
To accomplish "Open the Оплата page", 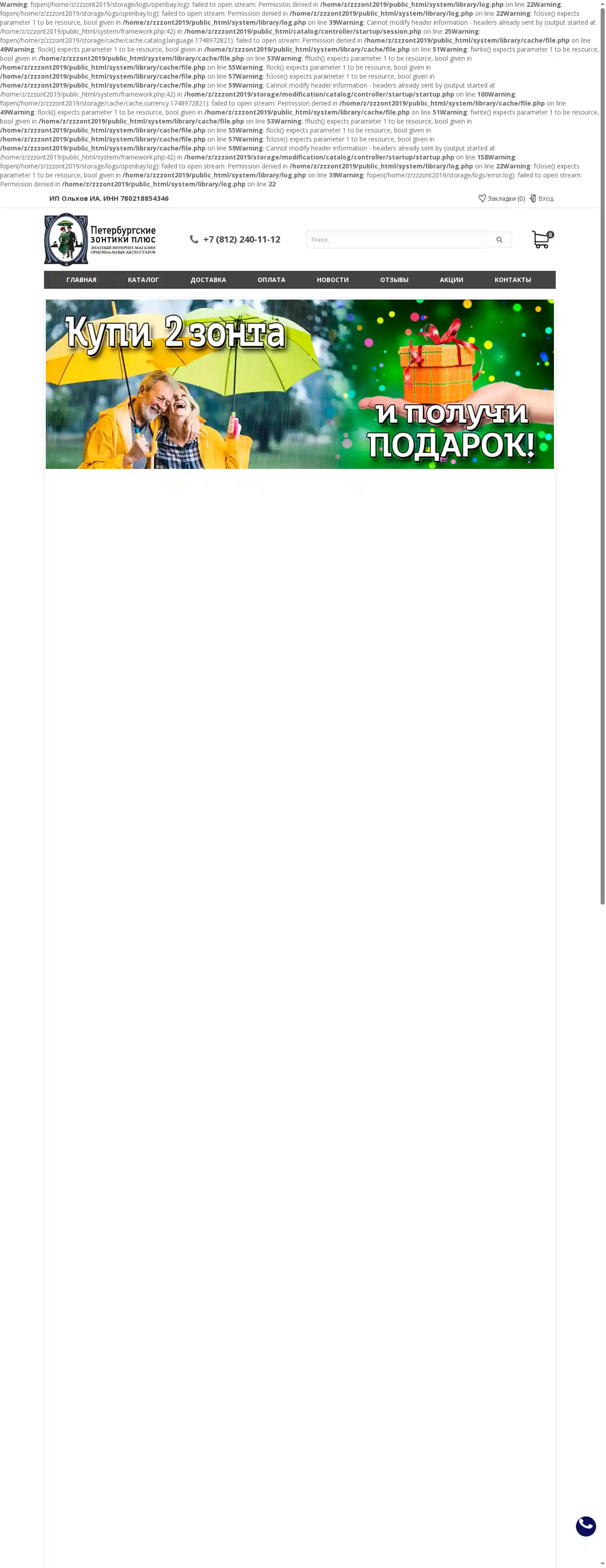I will point(272,280).
